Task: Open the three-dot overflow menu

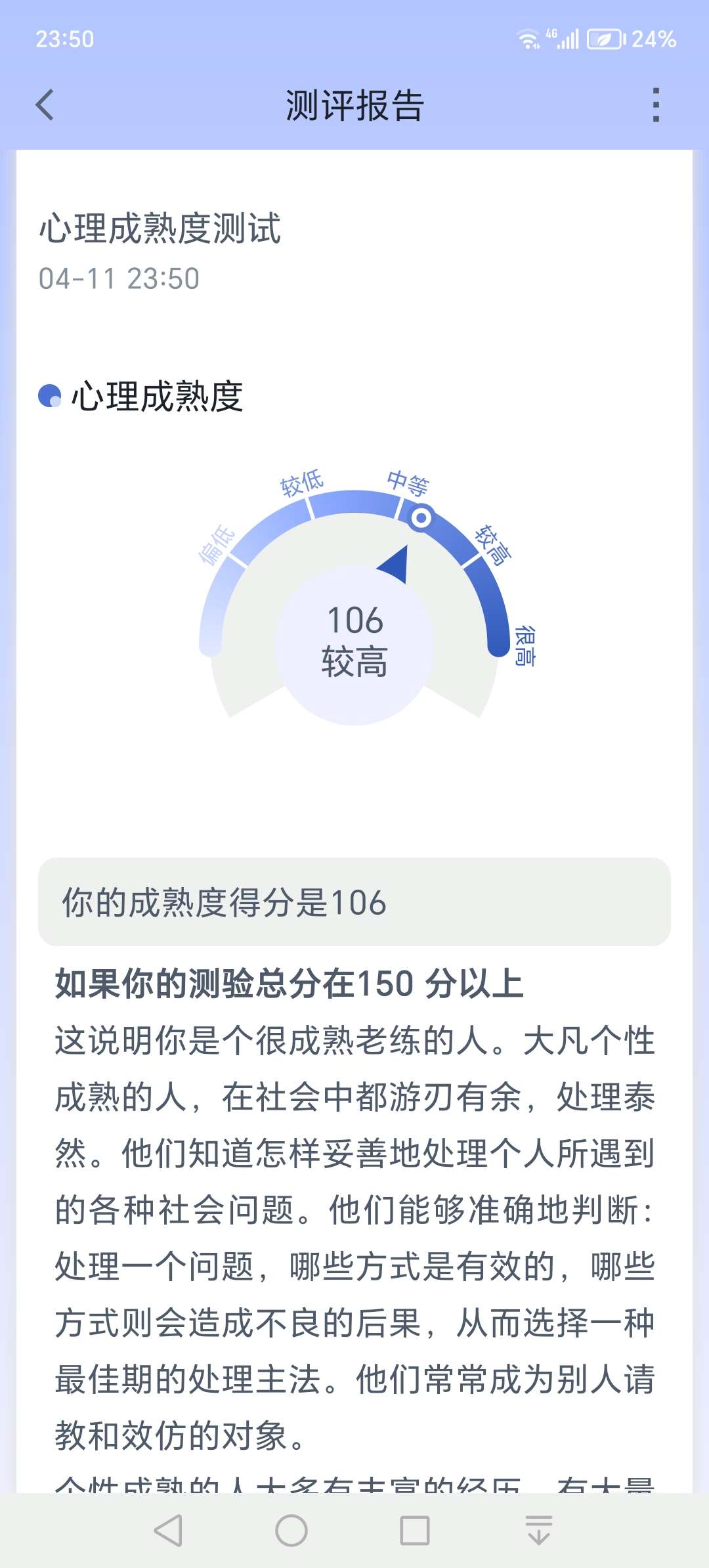Action: (655, 105)
